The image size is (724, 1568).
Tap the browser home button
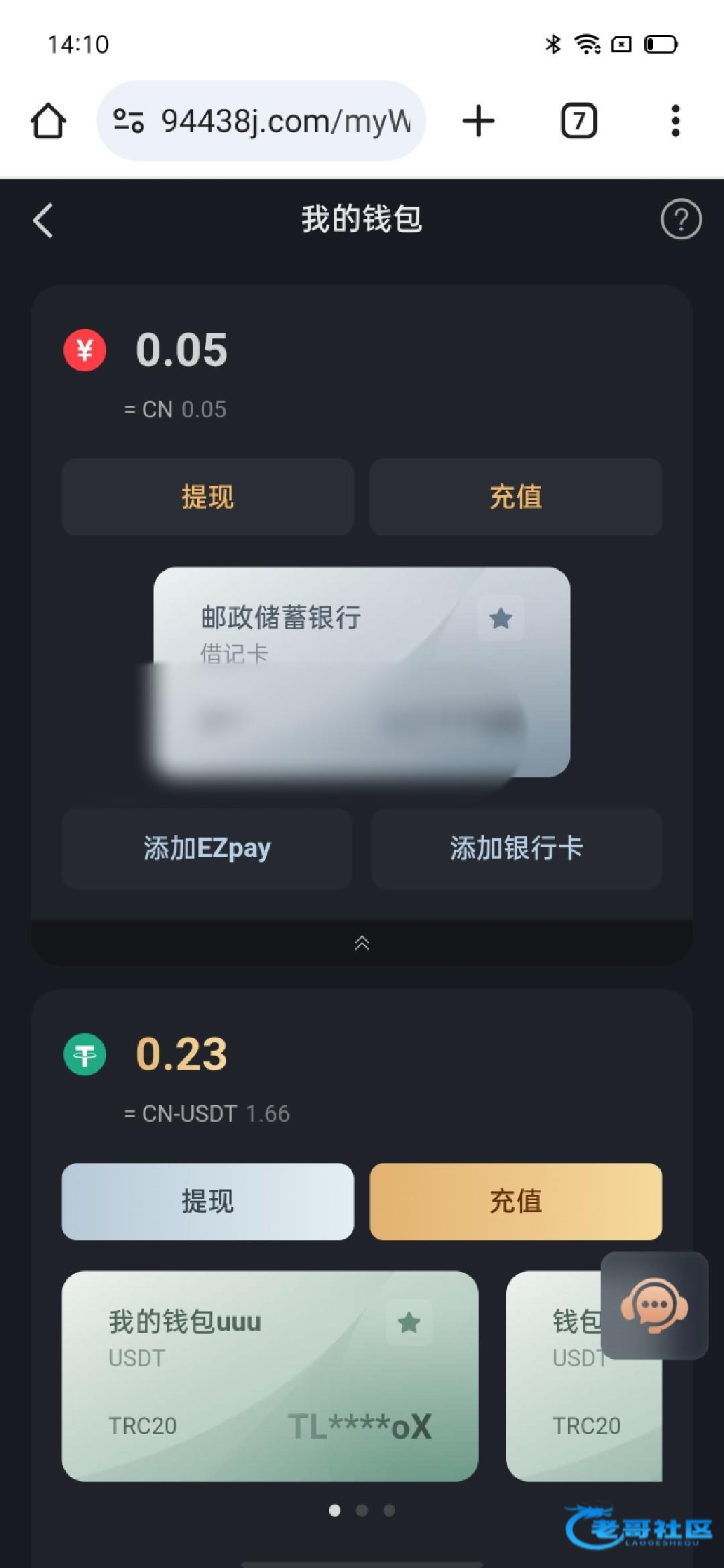48,121
